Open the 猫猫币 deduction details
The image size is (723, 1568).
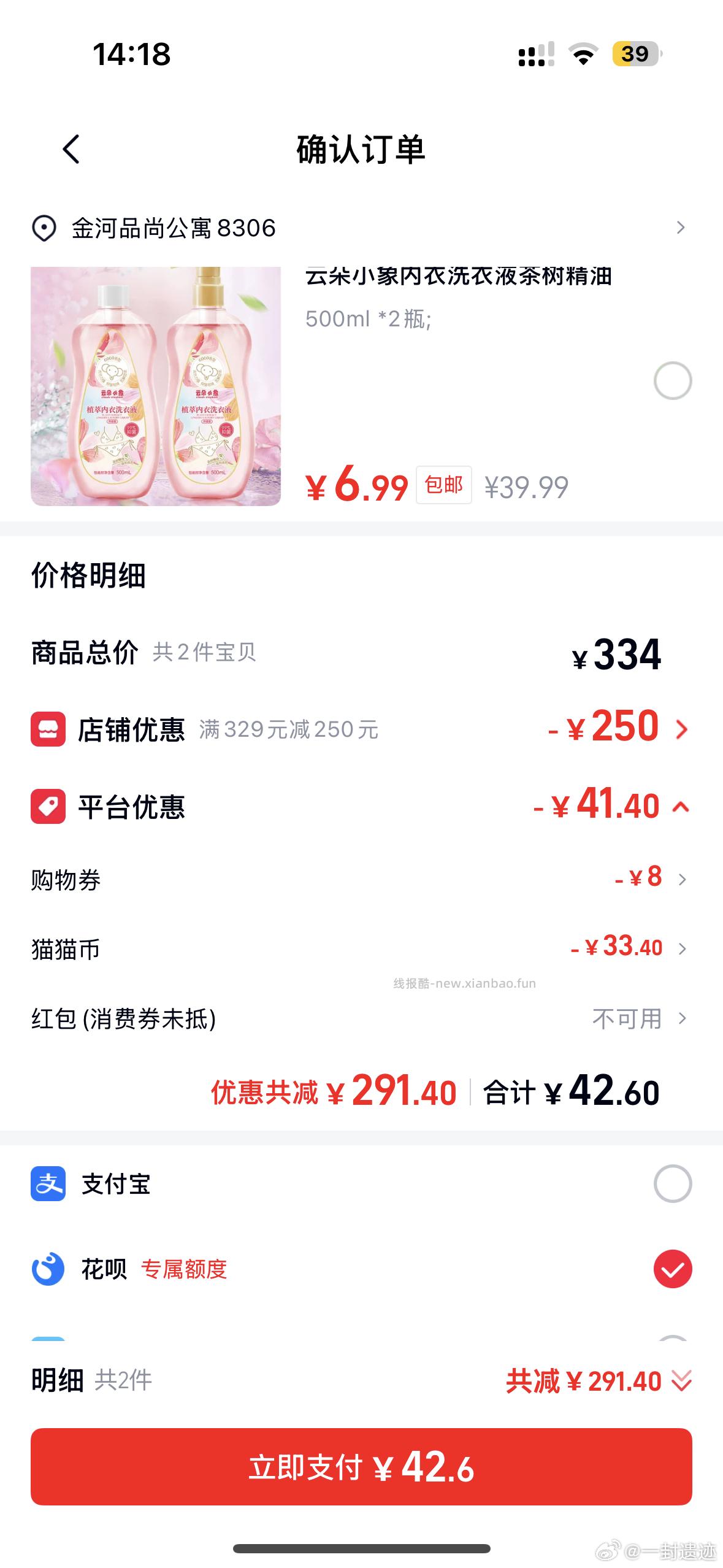point(682,948)
